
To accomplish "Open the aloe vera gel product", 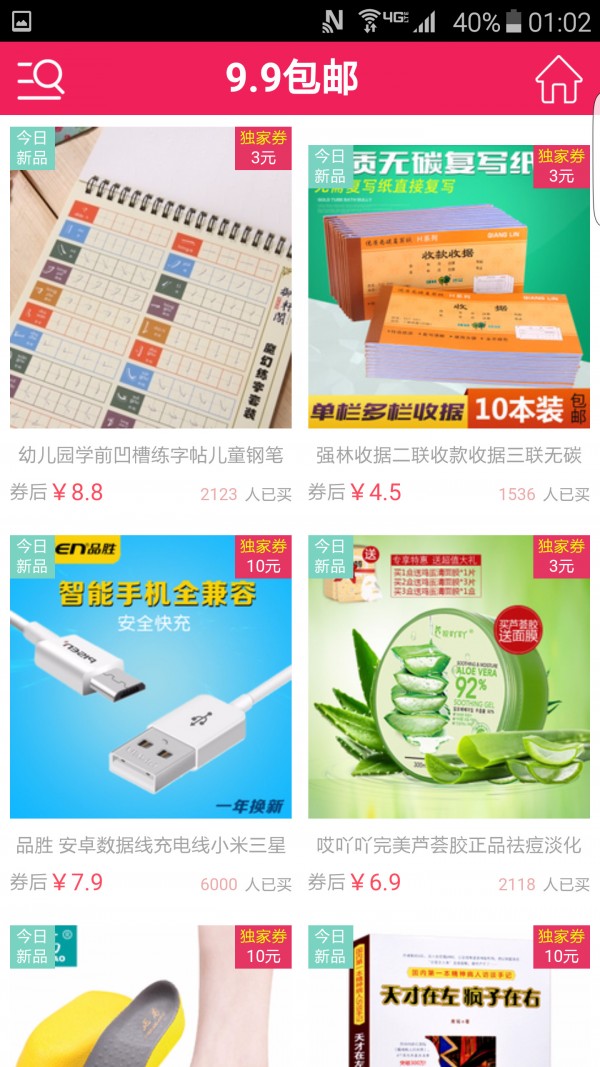I will [x=448, y=678].
